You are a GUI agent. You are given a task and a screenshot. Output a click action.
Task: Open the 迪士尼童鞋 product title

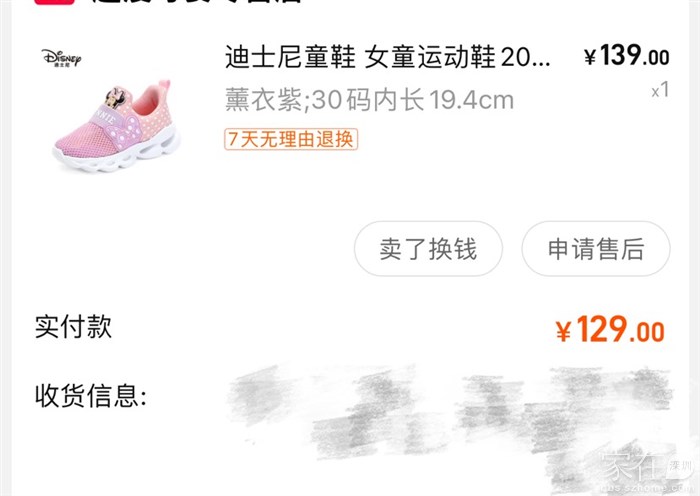click(x=387, y=57)
